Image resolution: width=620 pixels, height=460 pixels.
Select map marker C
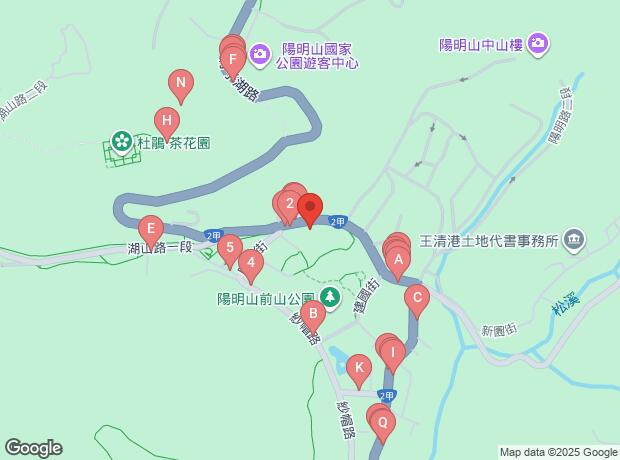point(416,296)
